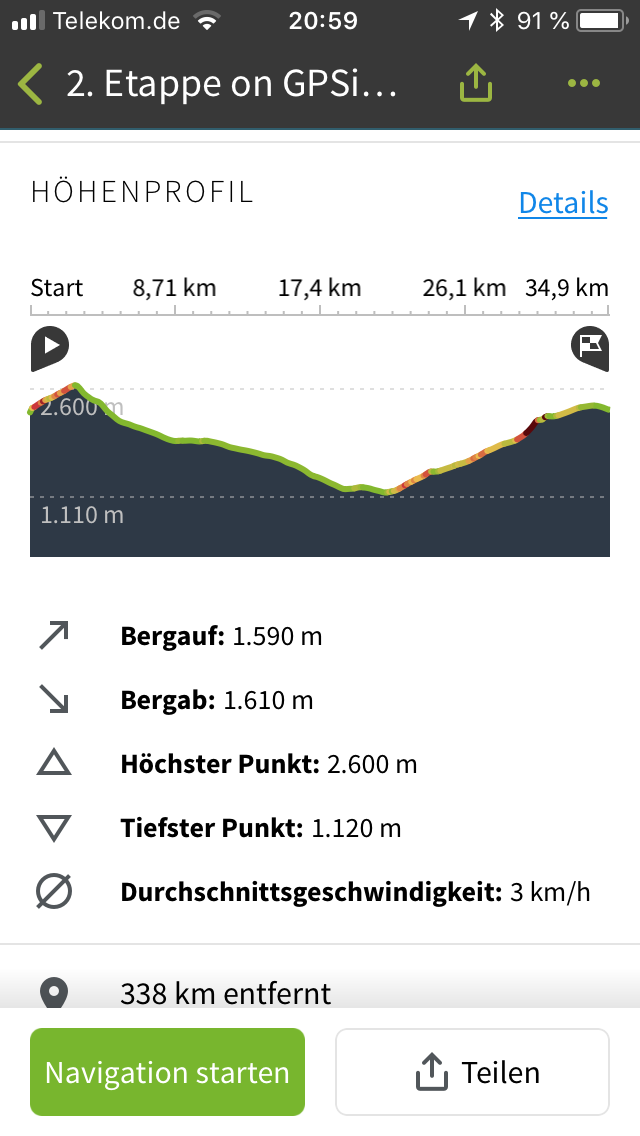
Task: Tap the share icon in the top bar
Action: pos(475,83)
